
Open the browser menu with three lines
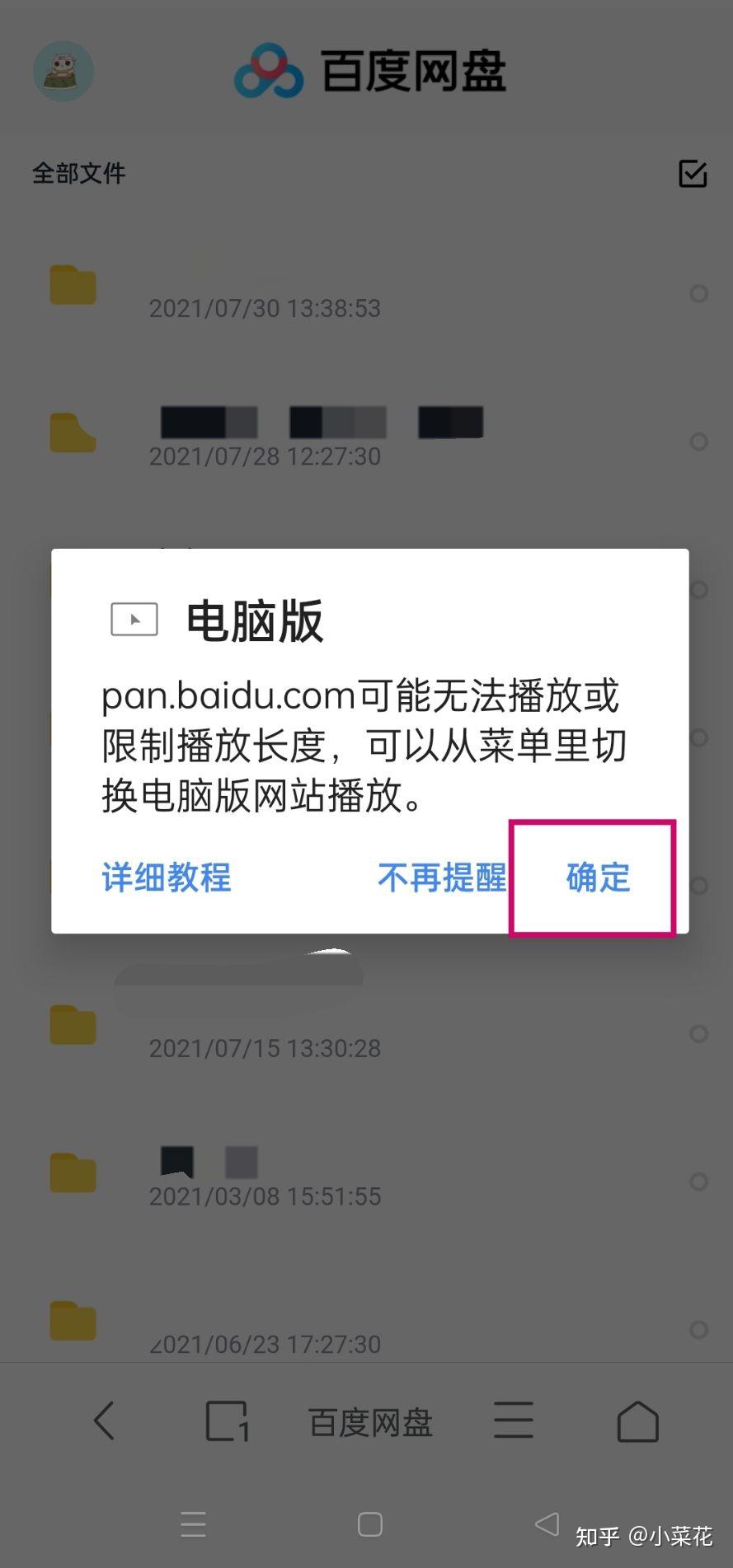click(514, 1421)
